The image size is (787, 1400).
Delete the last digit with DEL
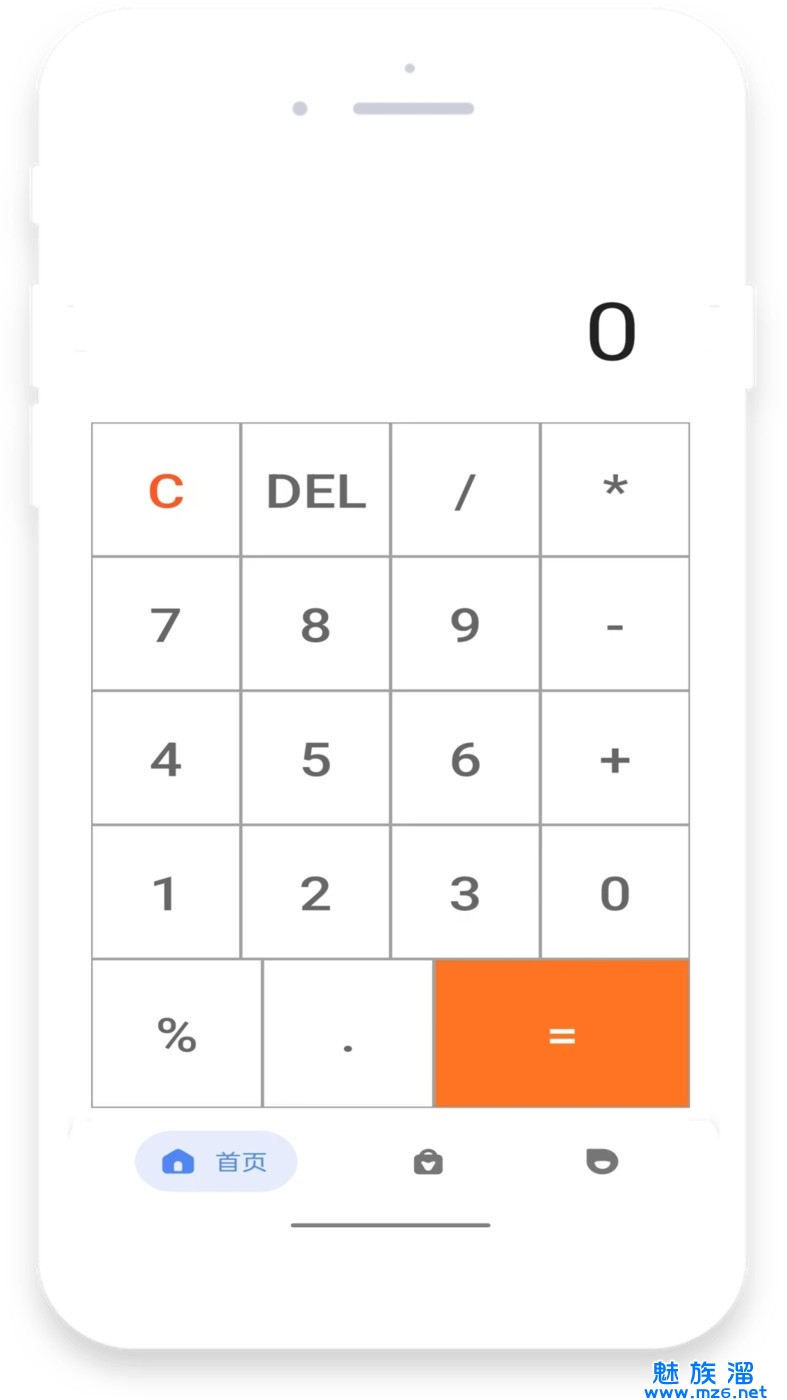[x=316, y=490]
